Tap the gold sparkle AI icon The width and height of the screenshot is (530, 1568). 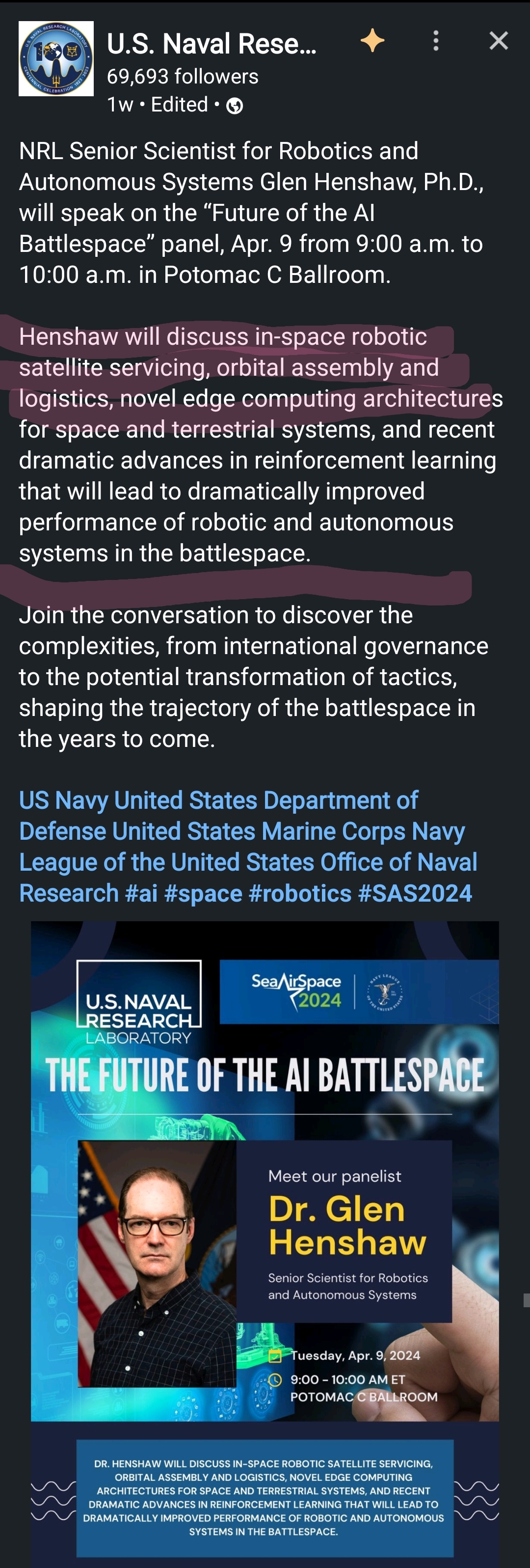click(x=372, y=41)
